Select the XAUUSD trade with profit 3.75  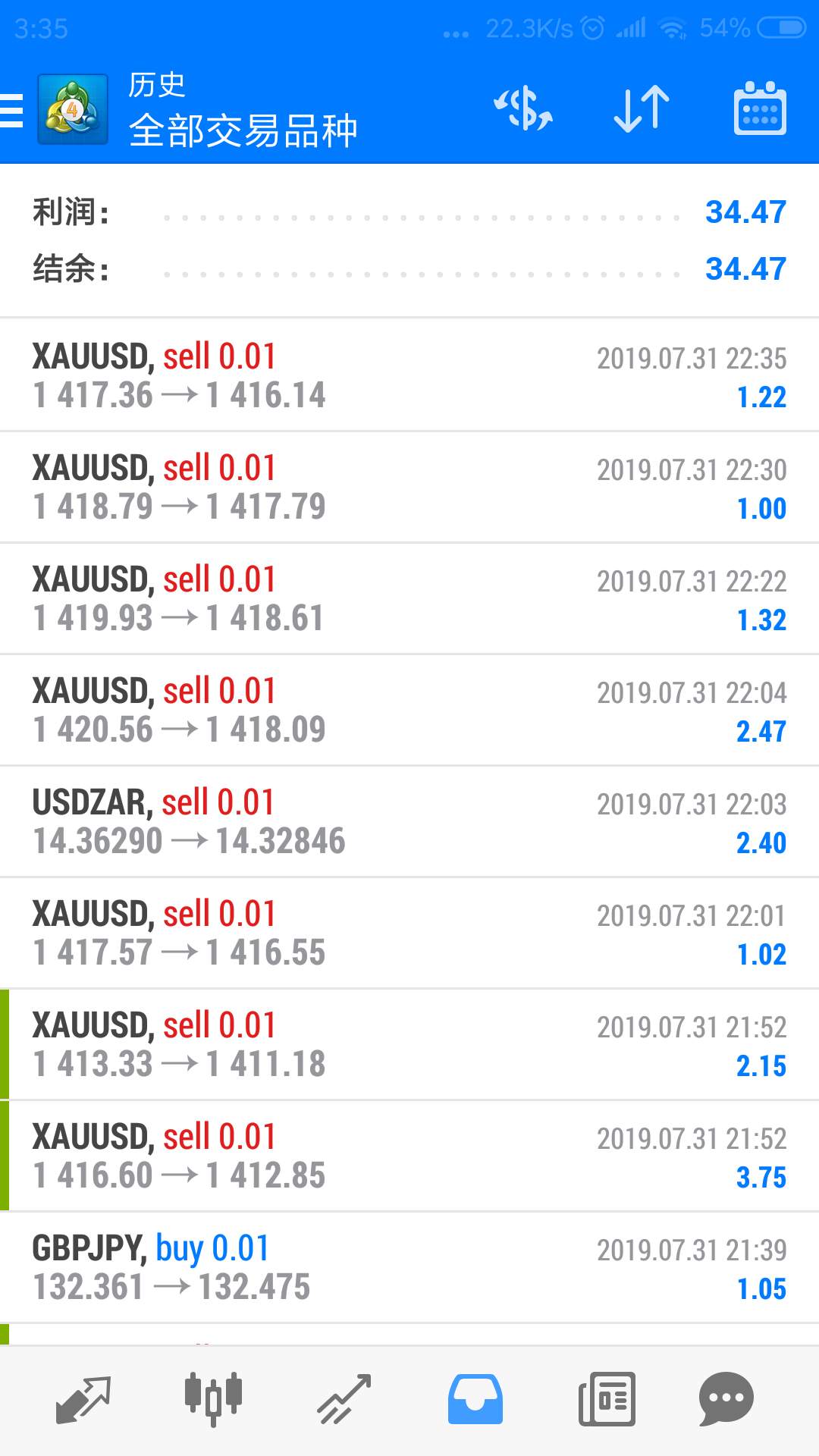tap(409, 1156)
